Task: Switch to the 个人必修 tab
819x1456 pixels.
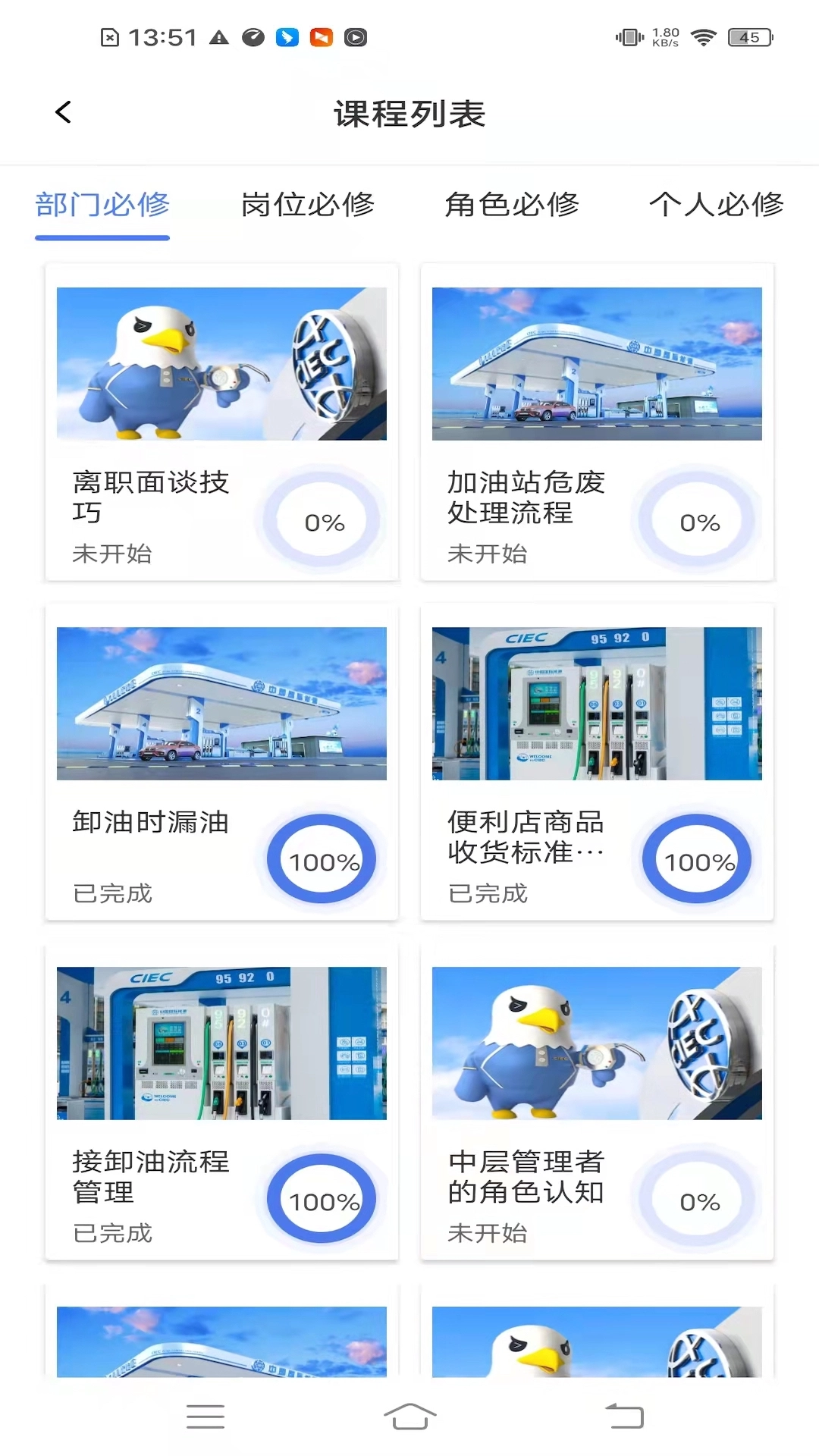Action: point(717,204)
